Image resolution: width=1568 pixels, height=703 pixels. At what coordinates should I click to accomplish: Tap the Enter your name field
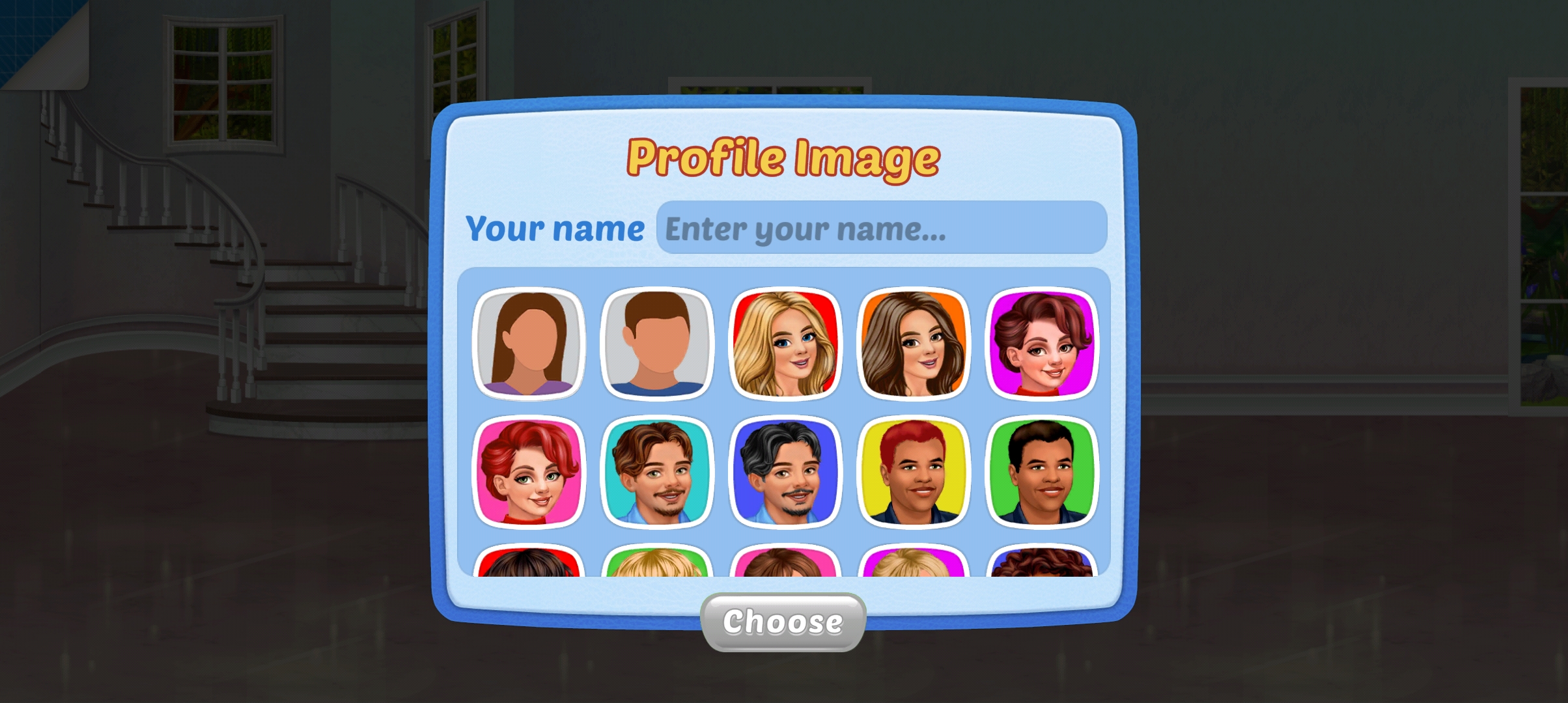882,228
